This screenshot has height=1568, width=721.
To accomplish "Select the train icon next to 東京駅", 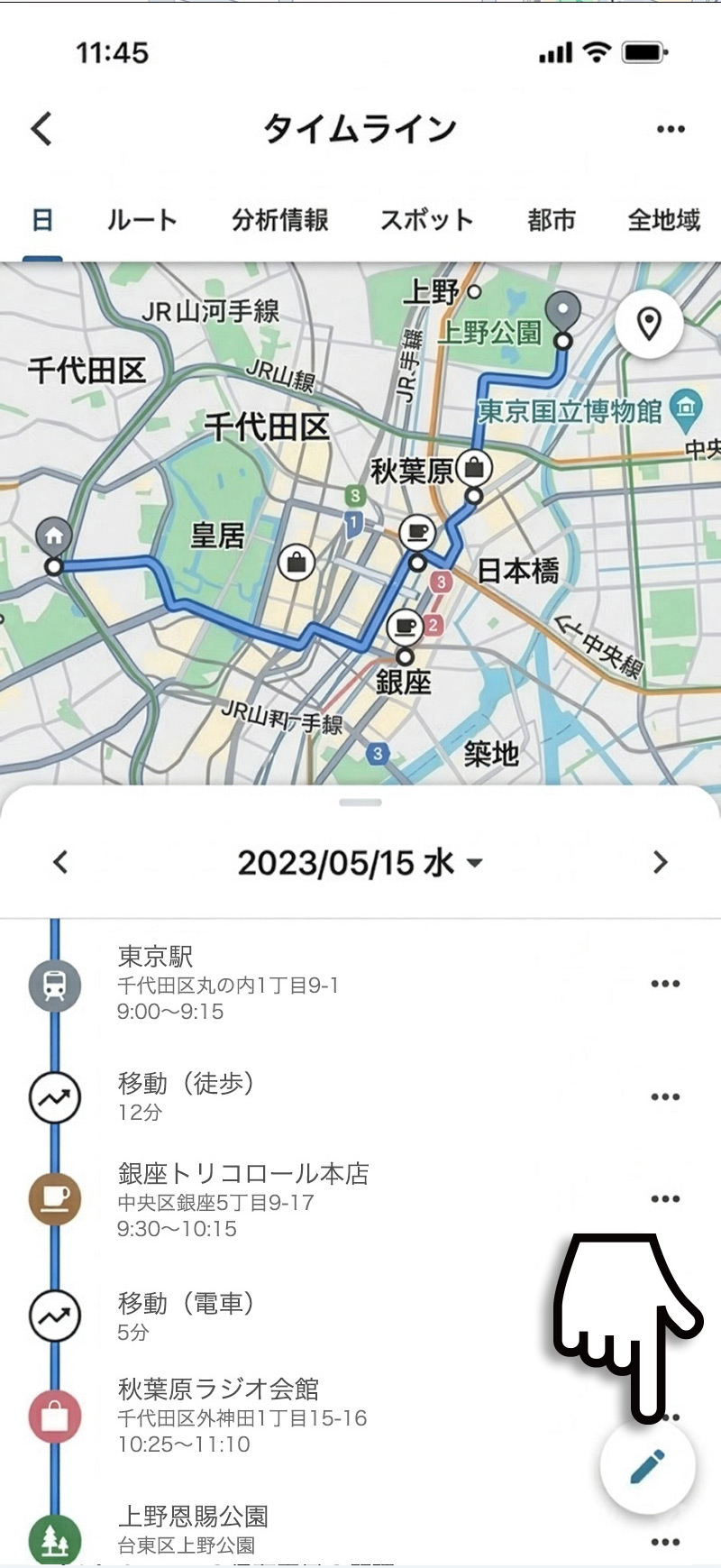I will pos(55,984).
